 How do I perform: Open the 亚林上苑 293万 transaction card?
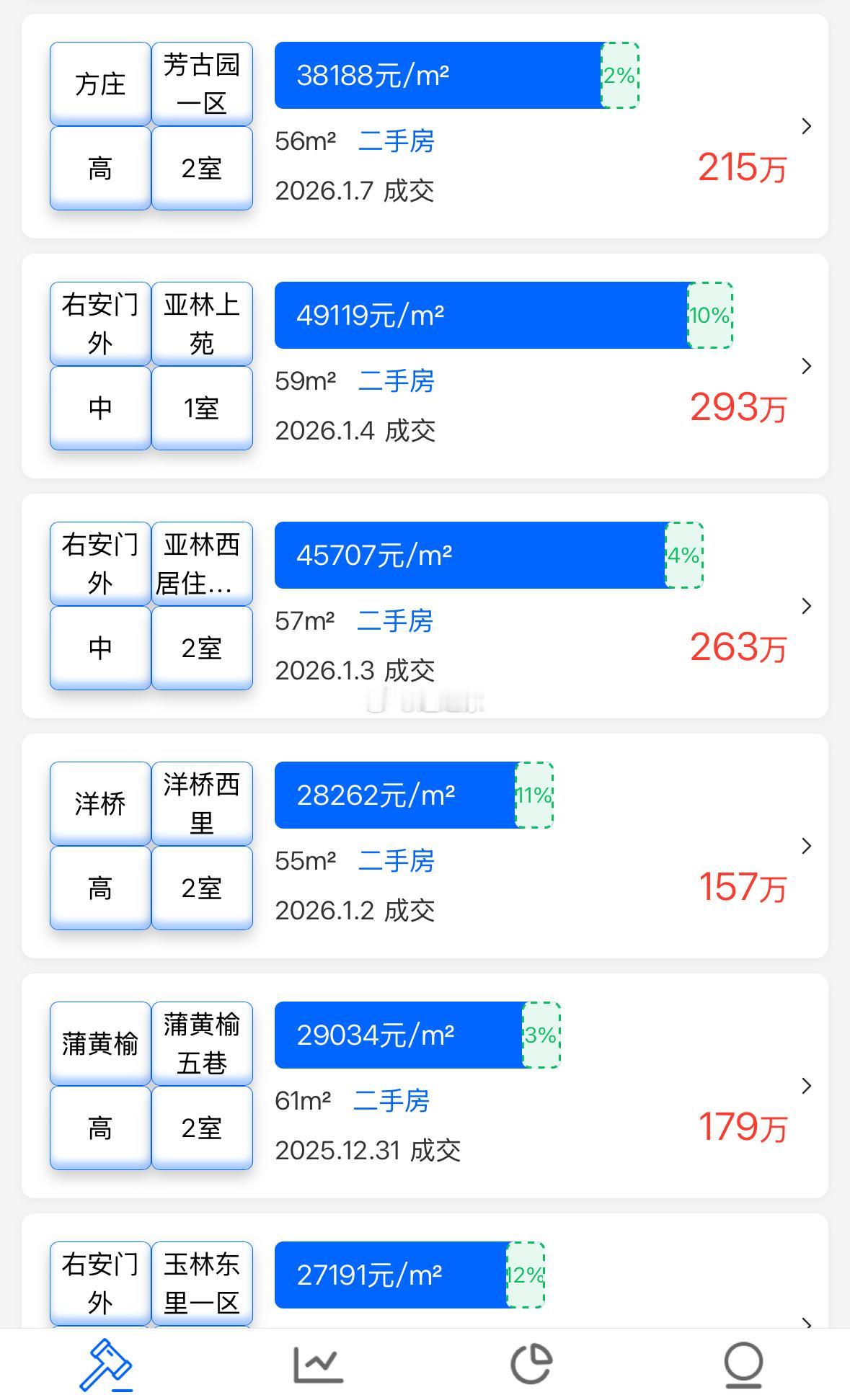[x=425, y=366]
